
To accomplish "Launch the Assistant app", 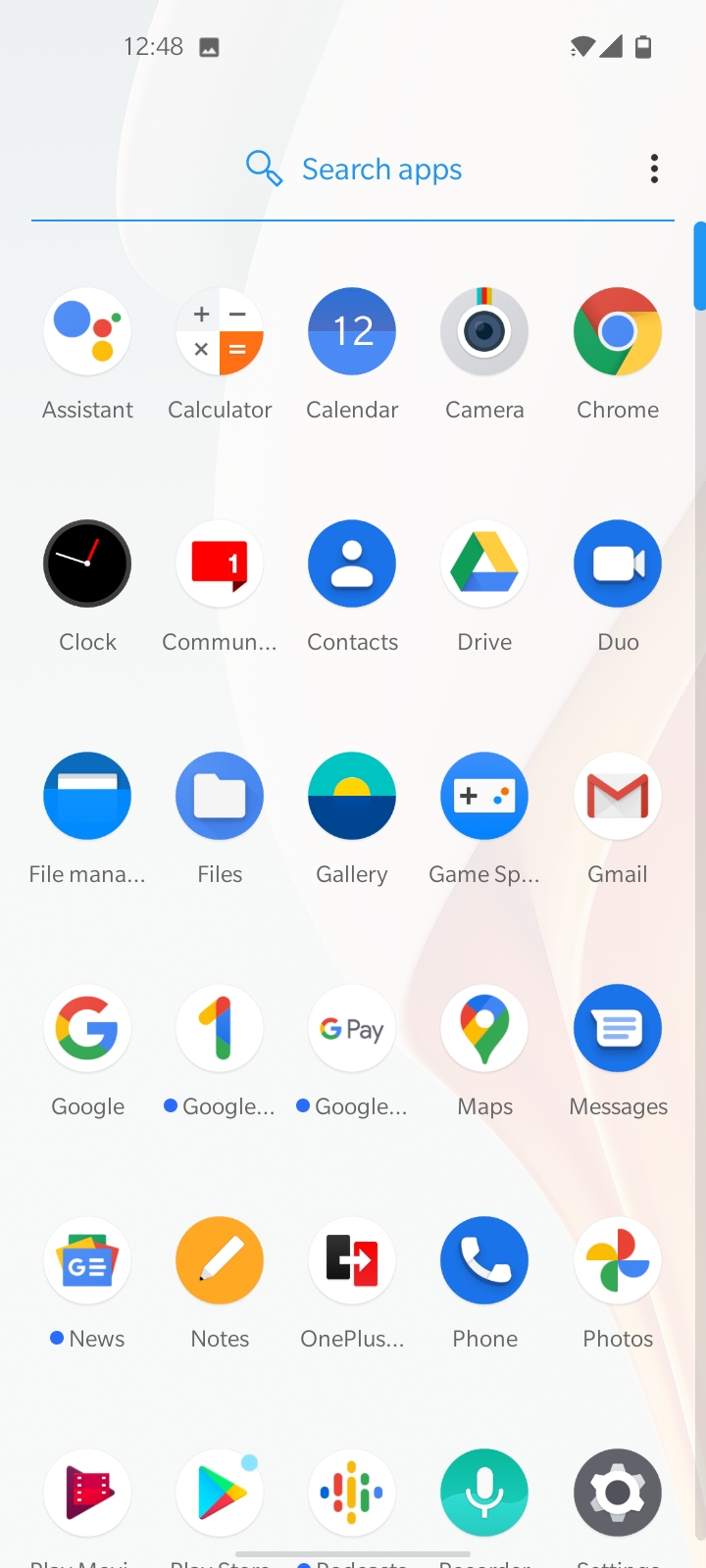I will [x=87, y=333].
